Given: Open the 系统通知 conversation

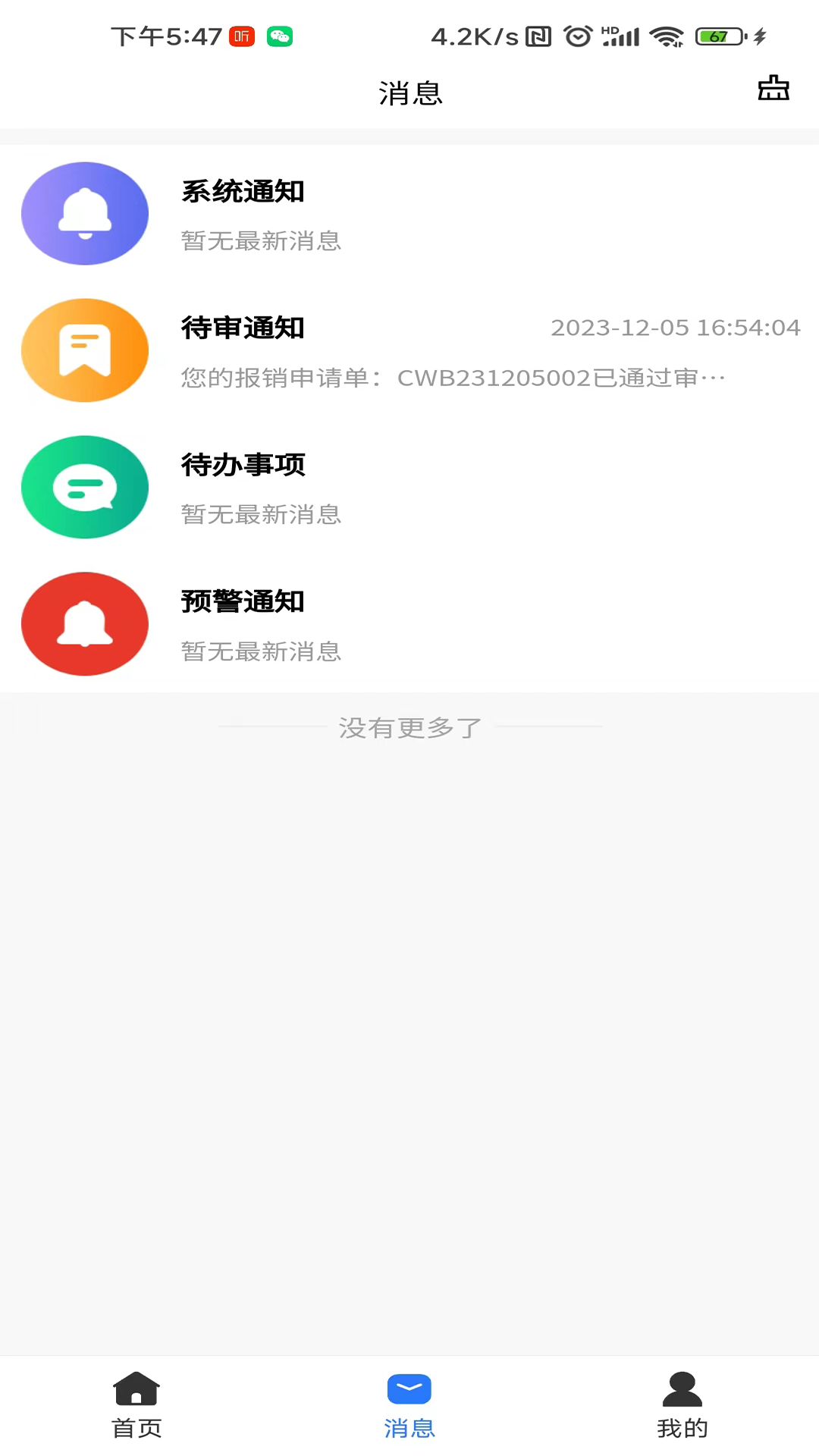Looking at the screenshot, I should [409, 214].
